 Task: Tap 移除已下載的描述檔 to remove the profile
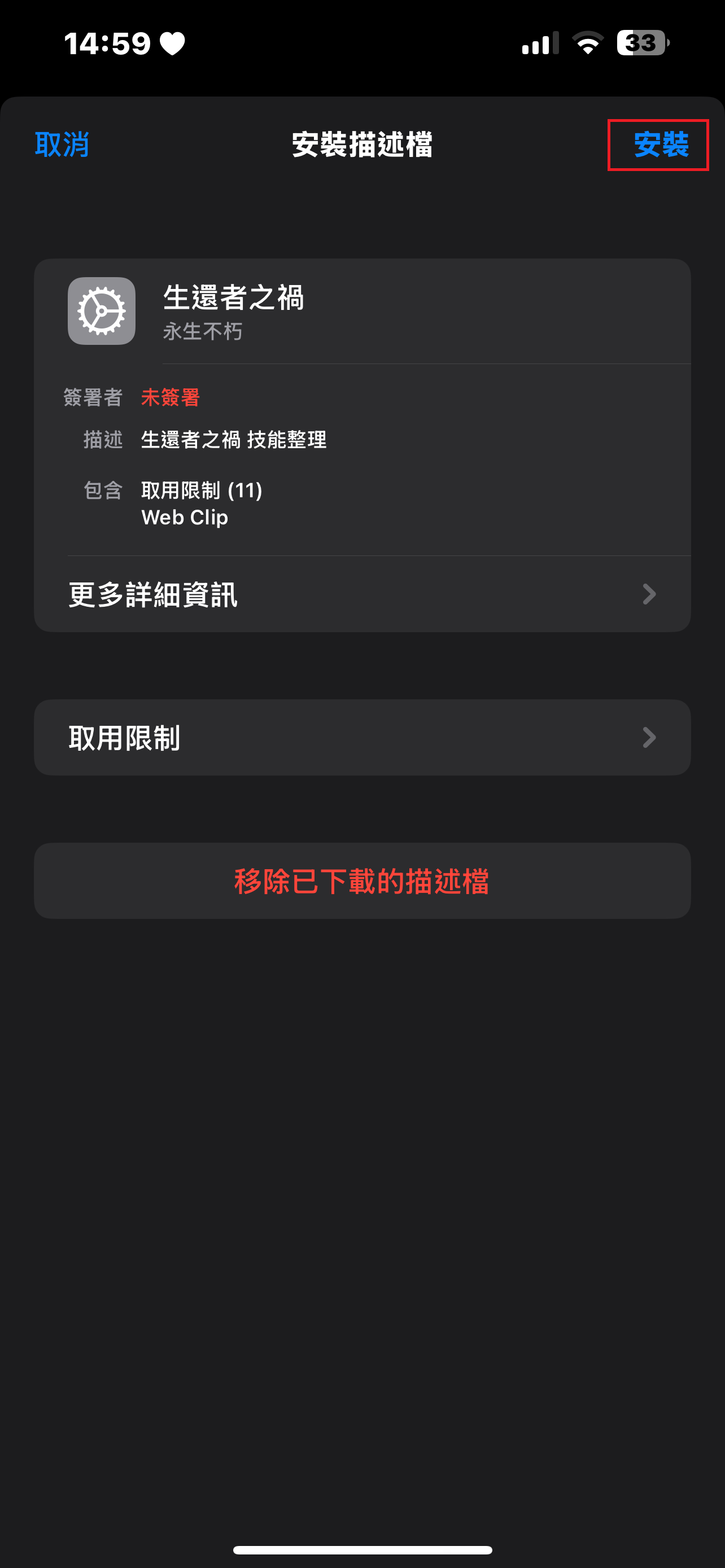[361, 881]
